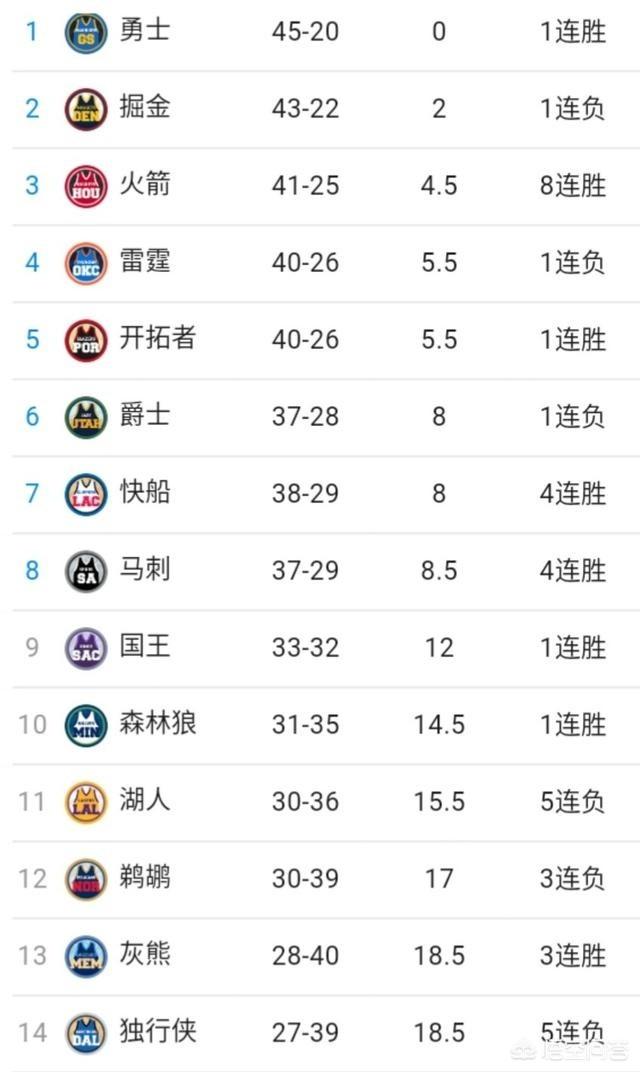
Task: Open the 爵士 team row
Action: 320,417
